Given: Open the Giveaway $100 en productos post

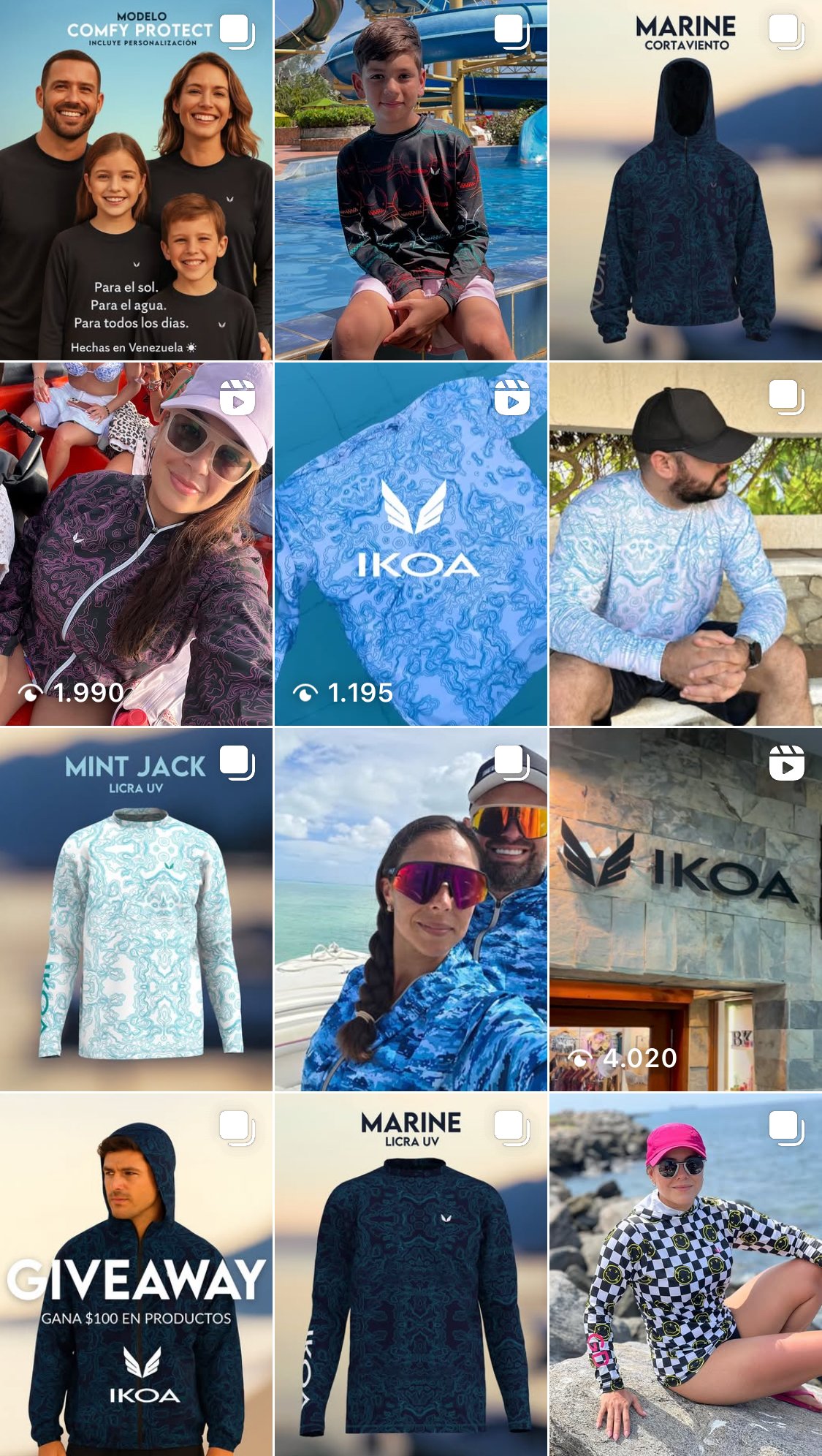Looking at the screenshot, I should pyautogui.click(x=136, y=1275).
